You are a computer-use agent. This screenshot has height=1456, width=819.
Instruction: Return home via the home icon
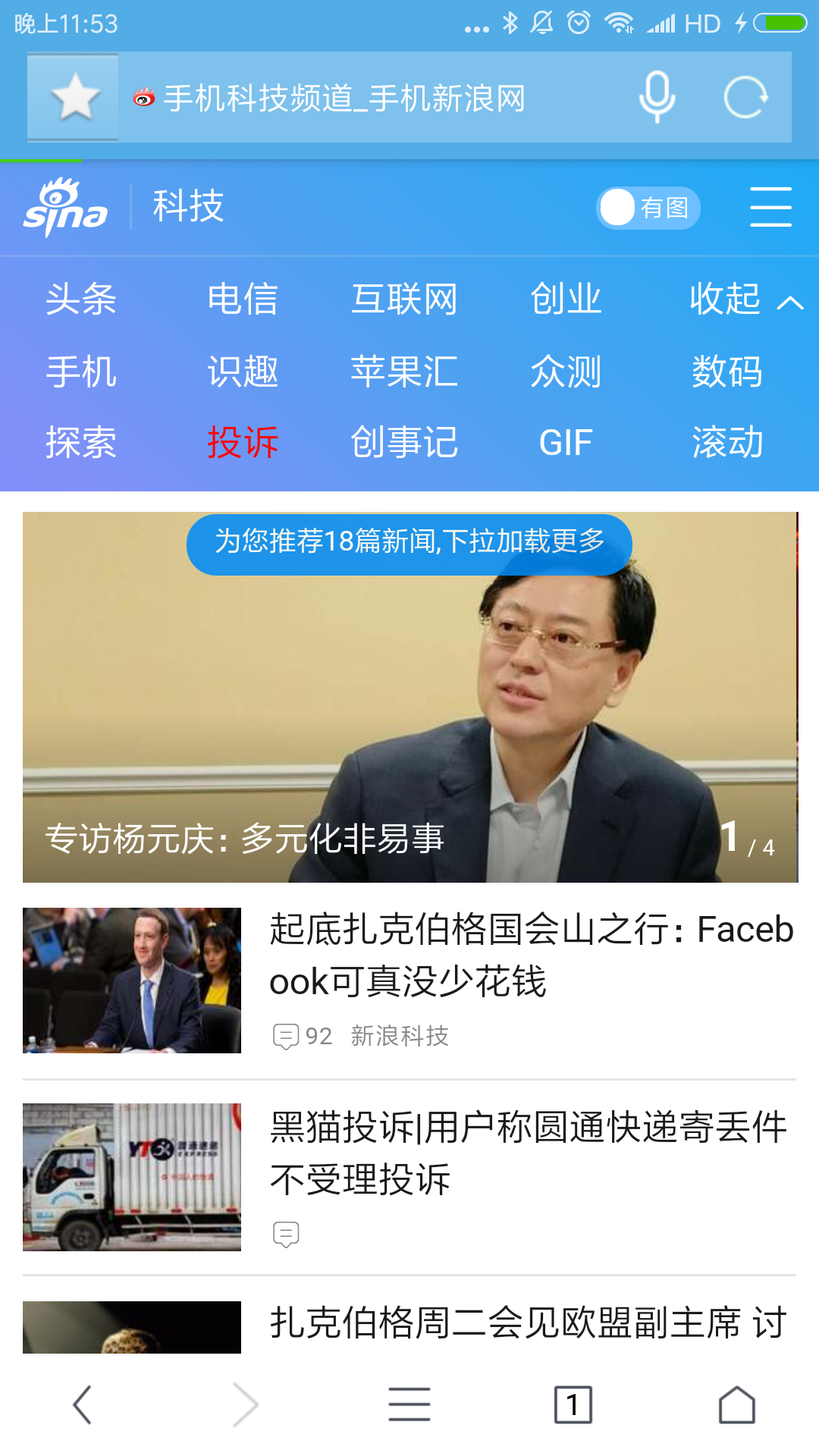(x=737, y=1404)
